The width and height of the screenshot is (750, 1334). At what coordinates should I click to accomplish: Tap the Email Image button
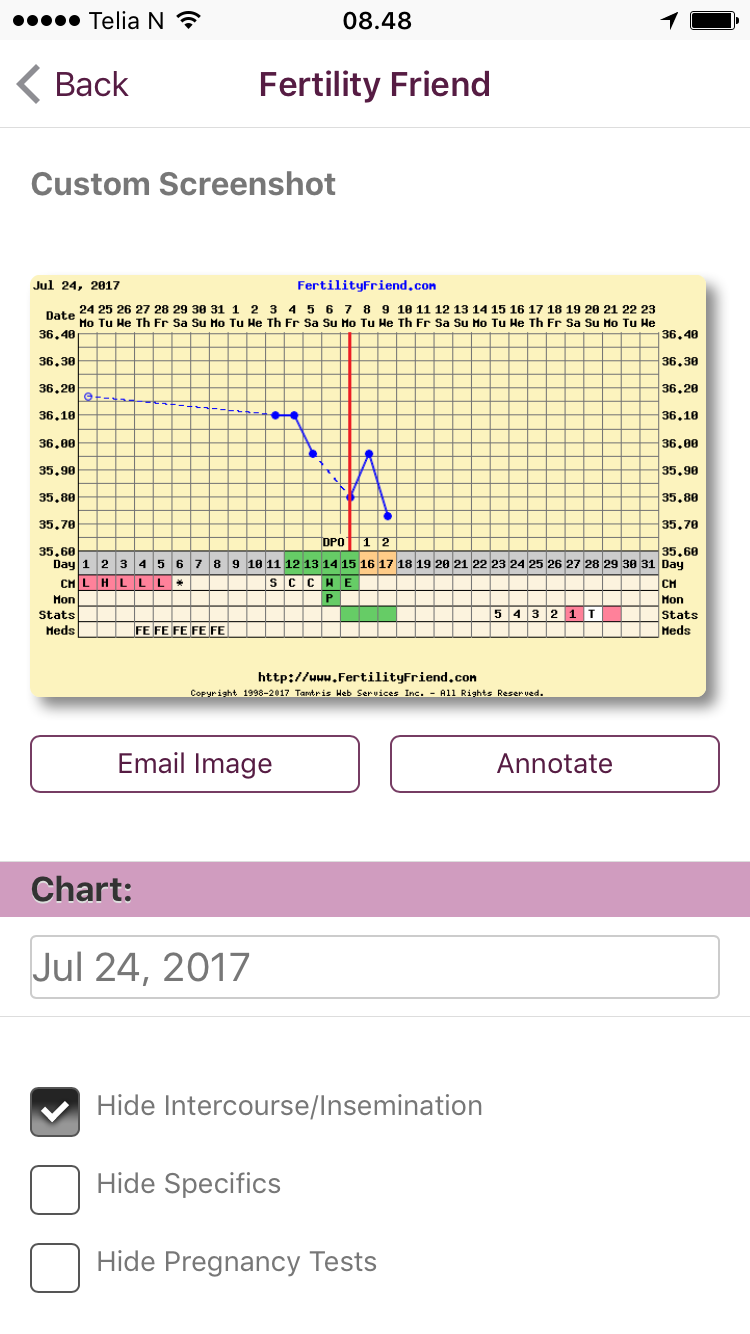pyautogui.click(x=195, y=764)
